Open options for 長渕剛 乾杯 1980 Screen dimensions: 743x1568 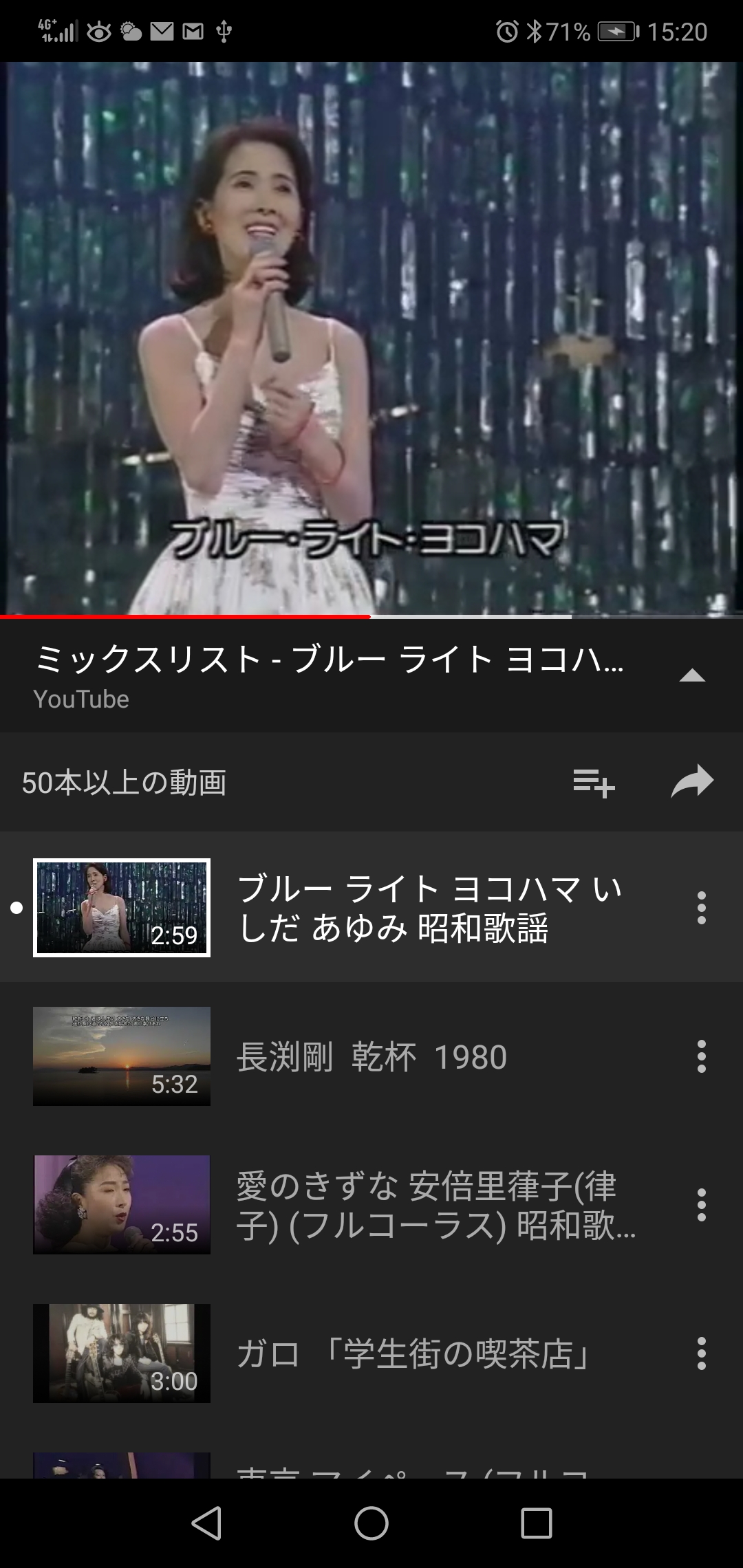[x=701, y=1056]
